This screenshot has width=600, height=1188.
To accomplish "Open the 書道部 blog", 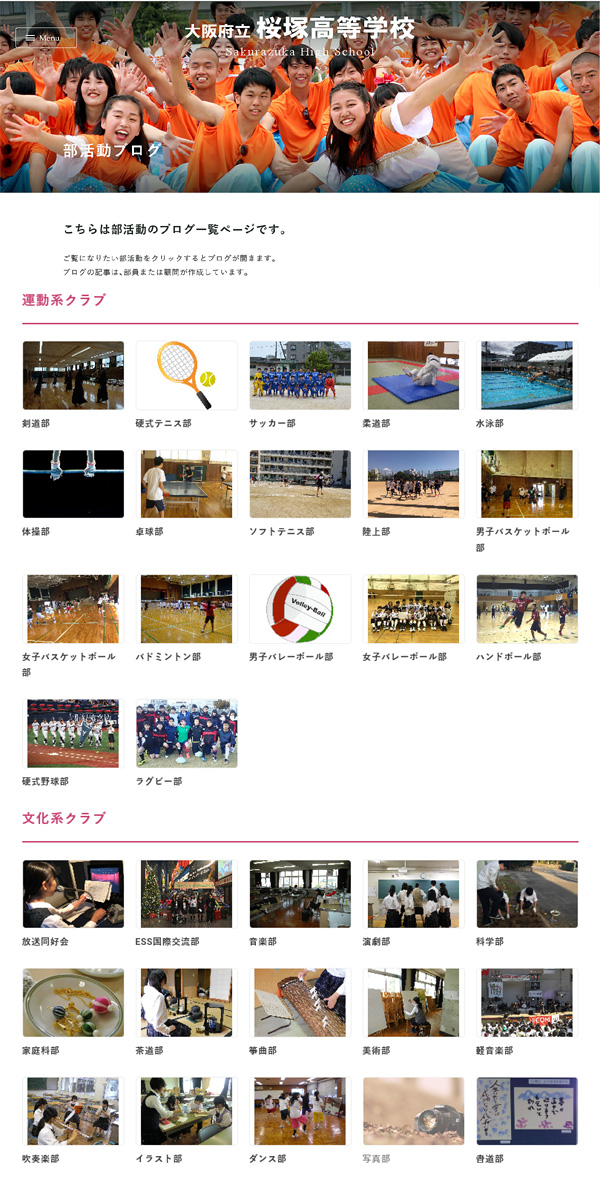I will tap(527, 1111).
